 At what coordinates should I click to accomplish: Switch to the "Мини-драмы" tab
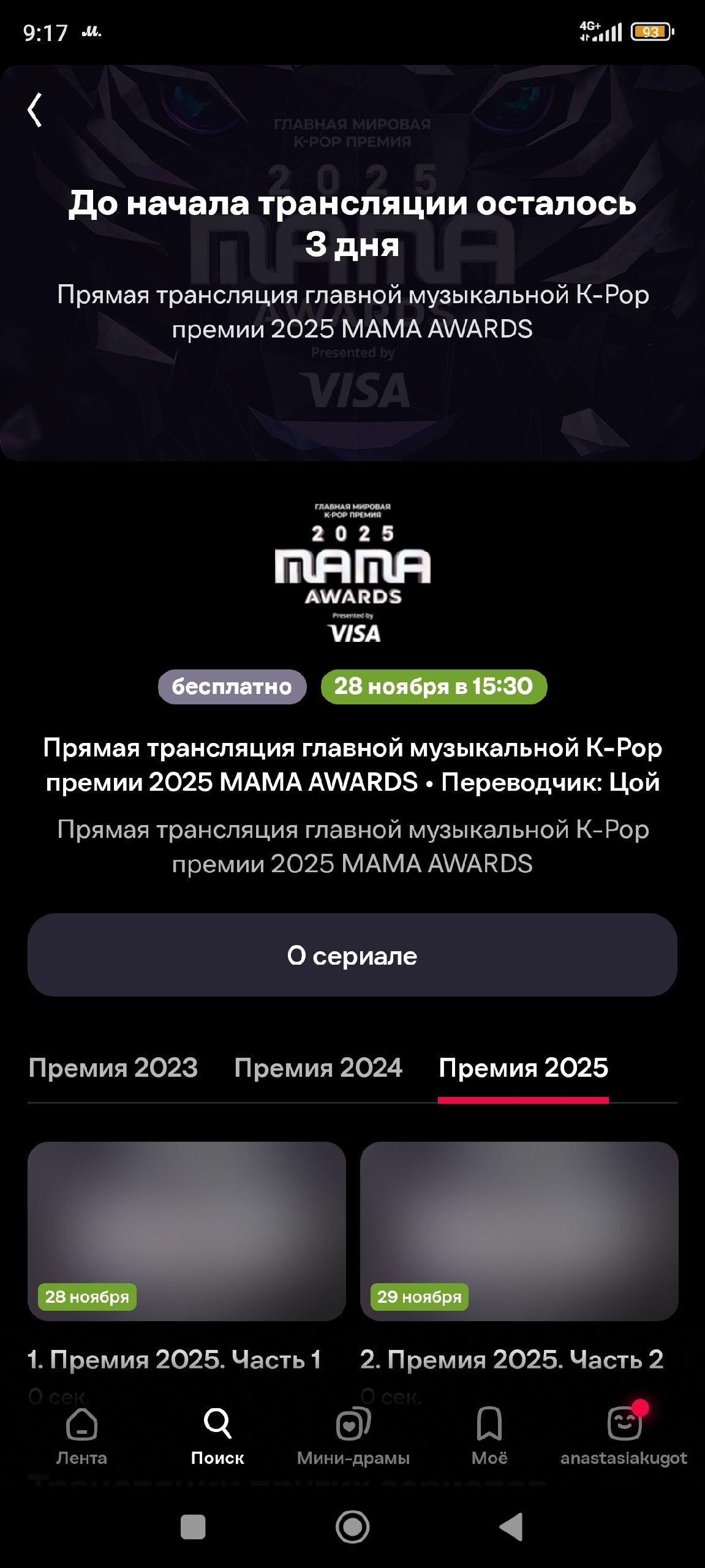pyautogui.click(x=353, y=1436)
